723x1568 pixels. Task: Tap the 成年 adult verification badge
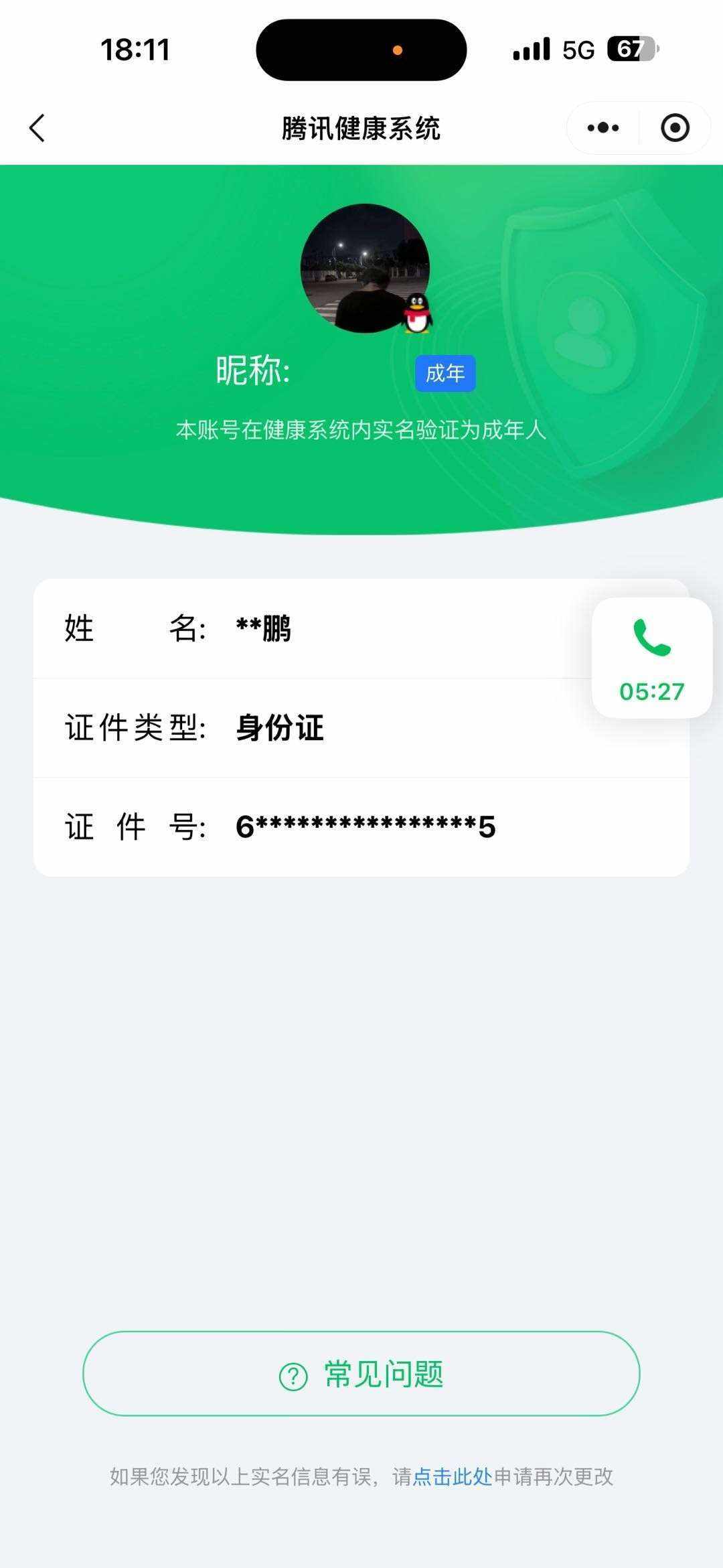pos(446,374)
